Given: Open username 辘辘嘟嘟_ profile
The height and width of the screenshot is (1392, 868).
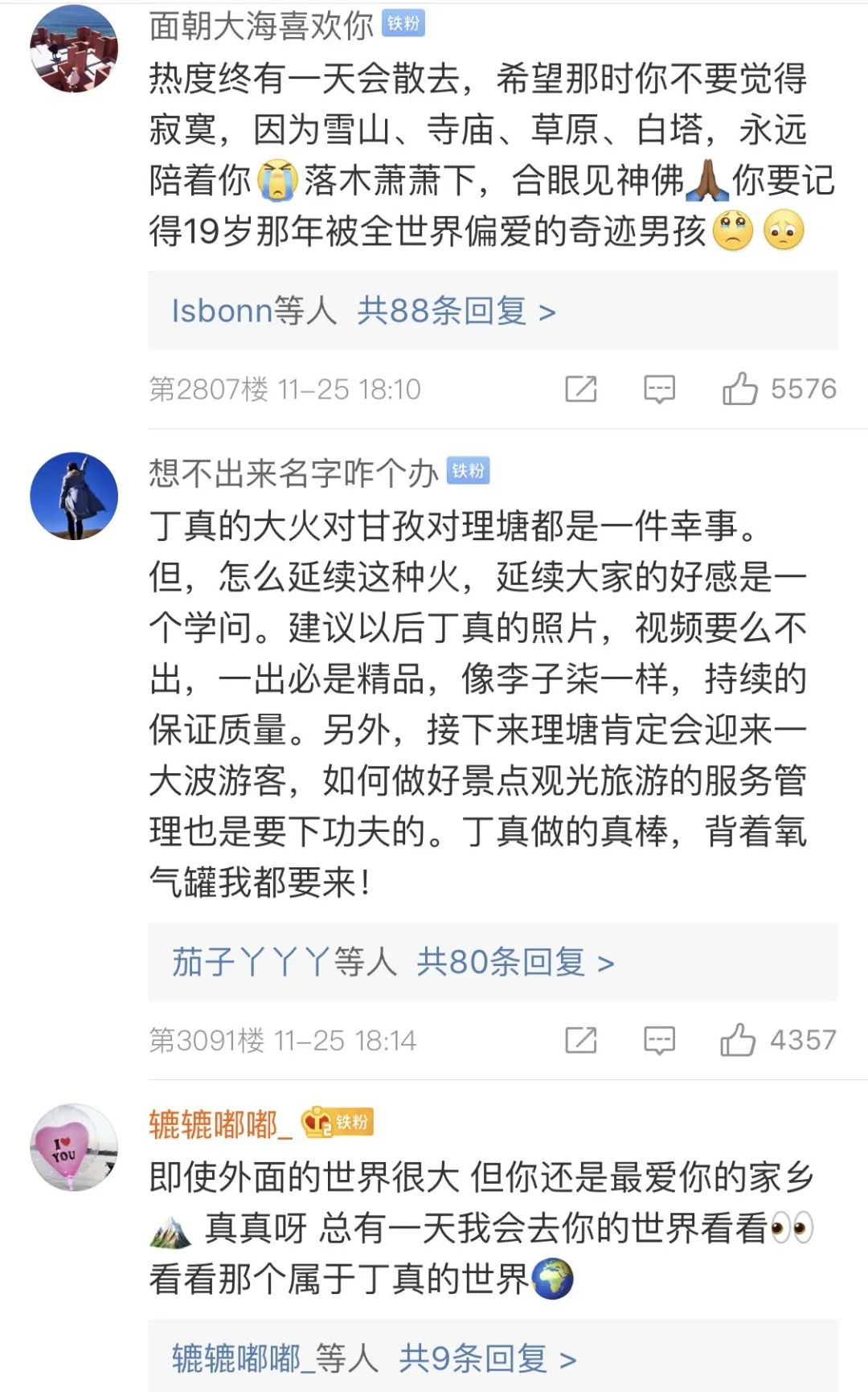Looking at the screenshot, I should point(220,1124).
